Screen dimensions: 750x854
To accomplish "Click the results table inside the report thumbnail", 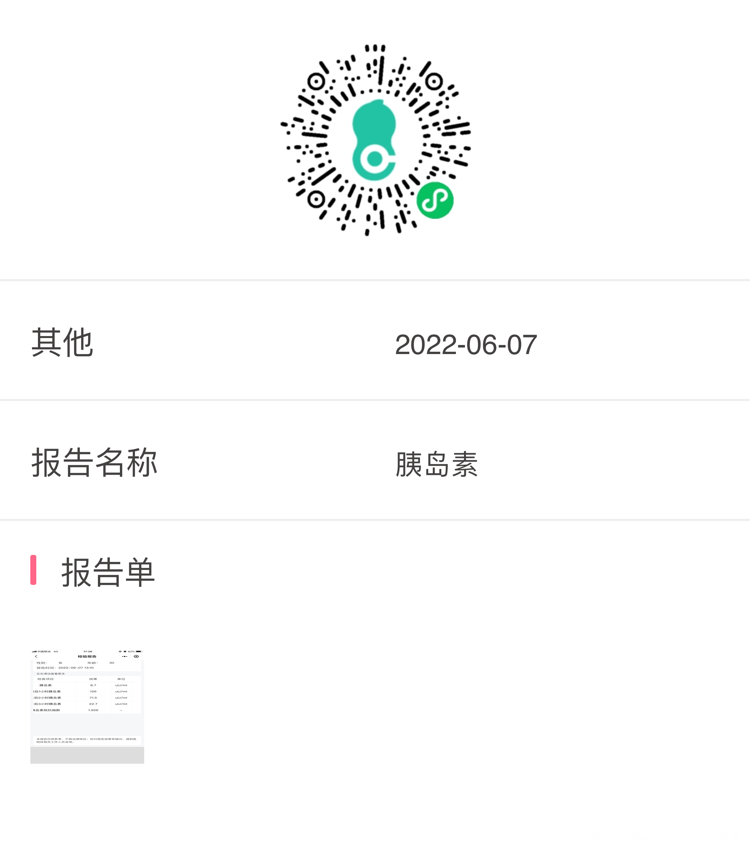I will tap(86, 694).
